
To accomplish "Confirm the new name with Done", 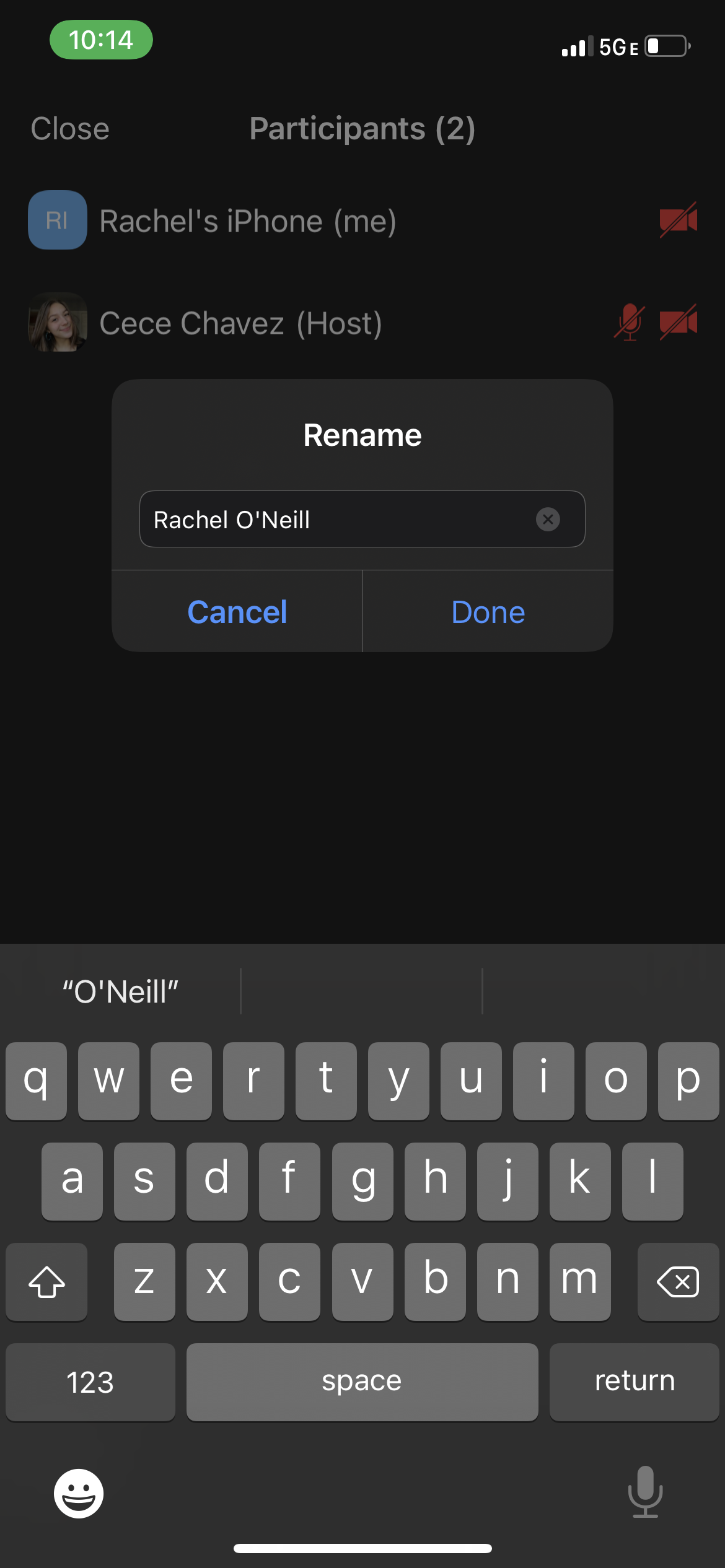I will point(488,612).
